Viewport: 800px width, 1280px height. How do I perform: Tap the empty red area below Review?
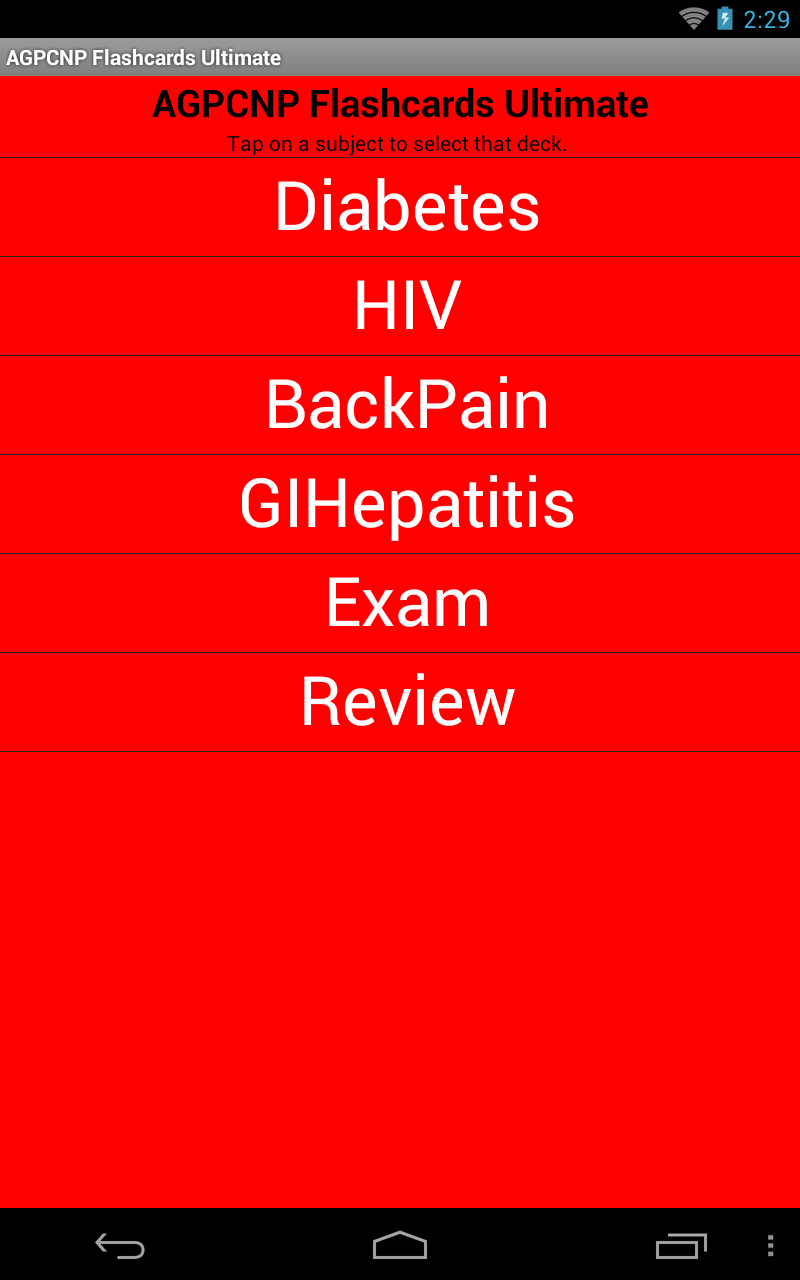point(400,950)
